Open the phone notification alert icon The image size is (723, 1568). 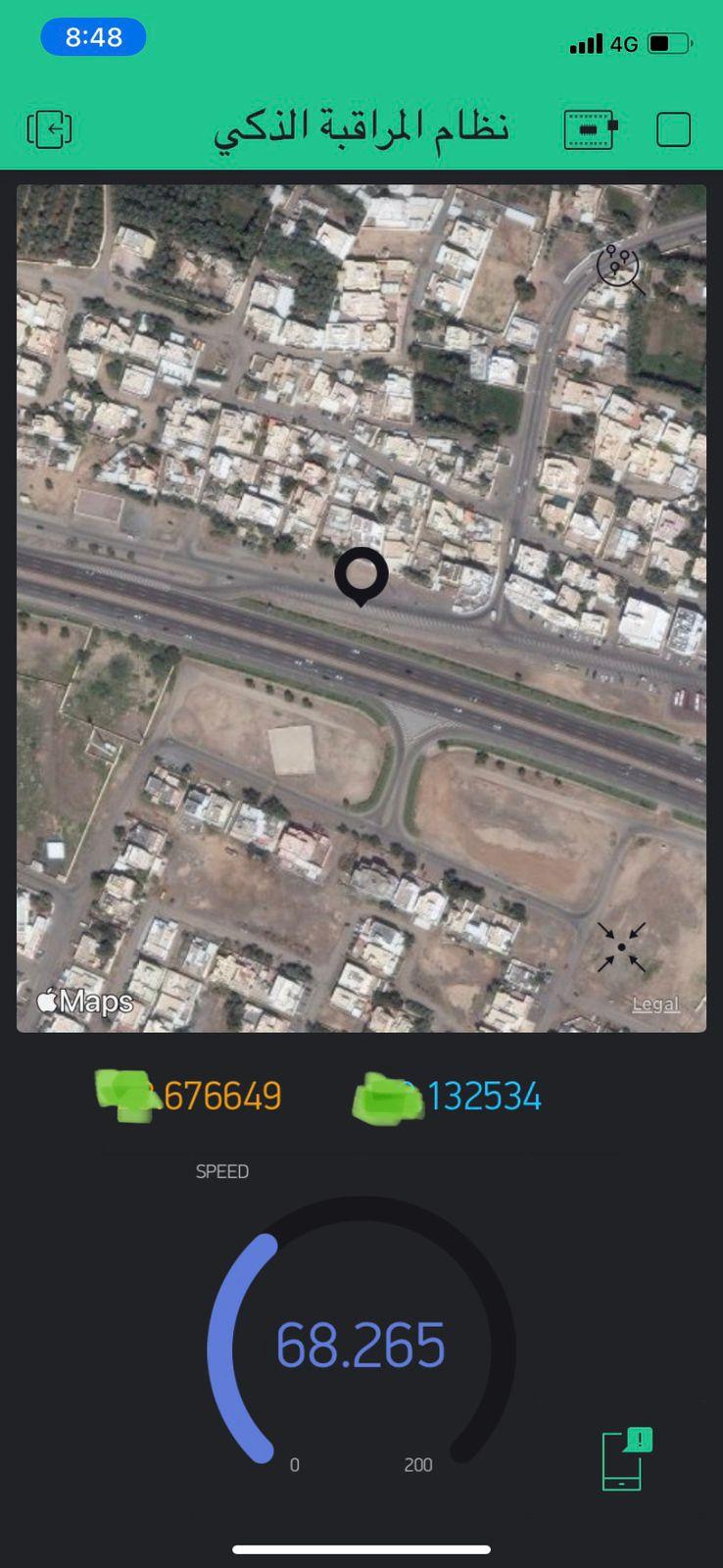(x=626, y=1459)
